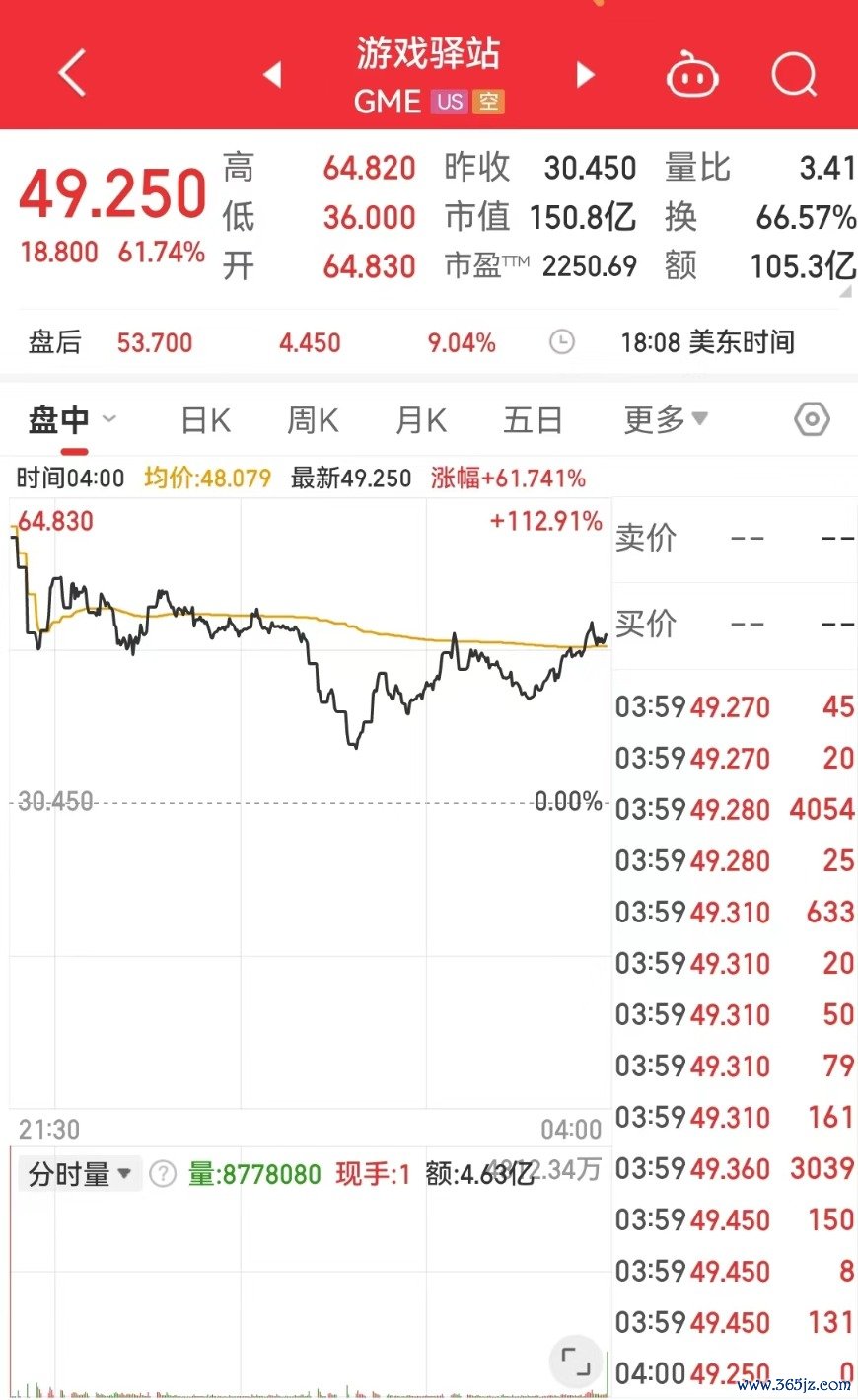This screenshot has width=858, height=1400.
Task: Show help for 分时量 question mark
Action: coord(162,1174)
